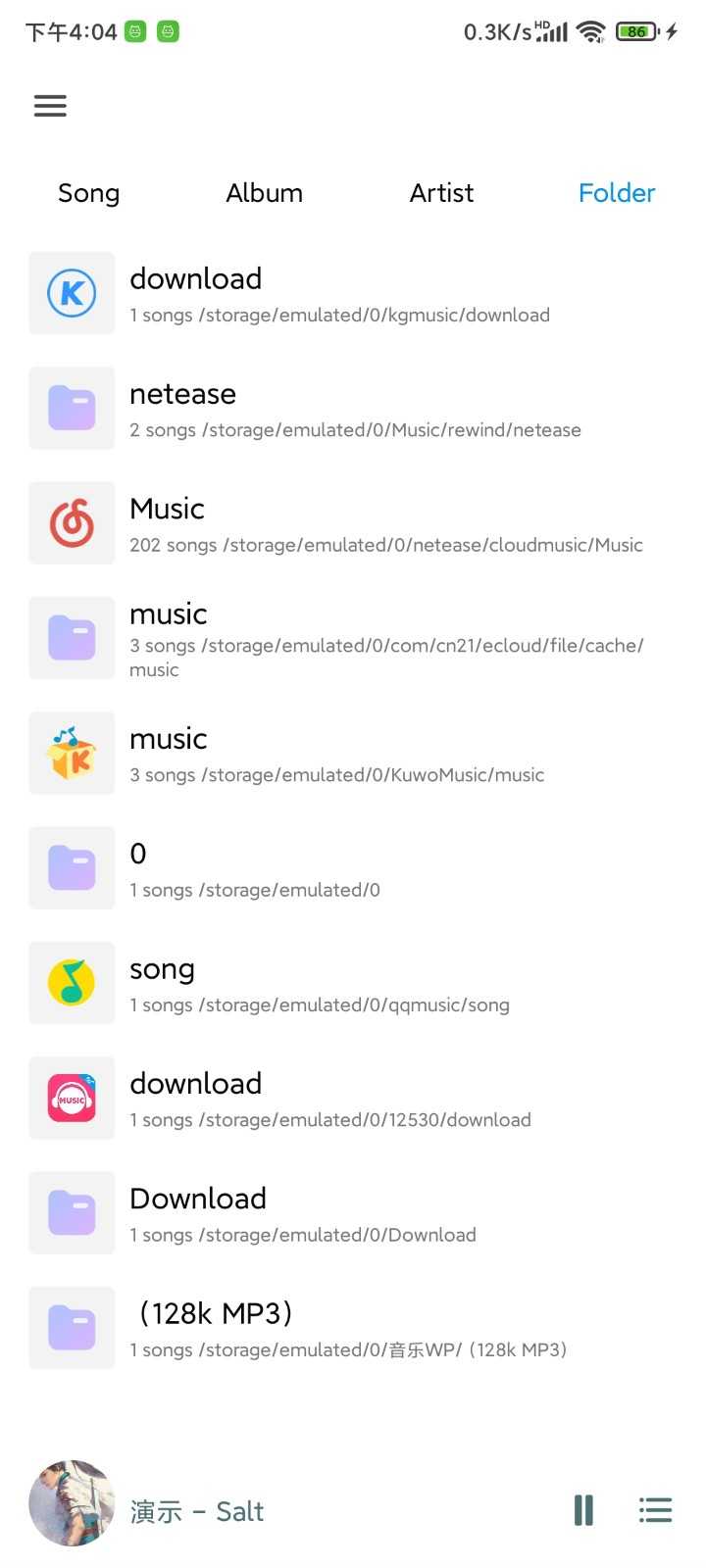Switch to the Album tab

pyautogui.click(x=264, y=193)
